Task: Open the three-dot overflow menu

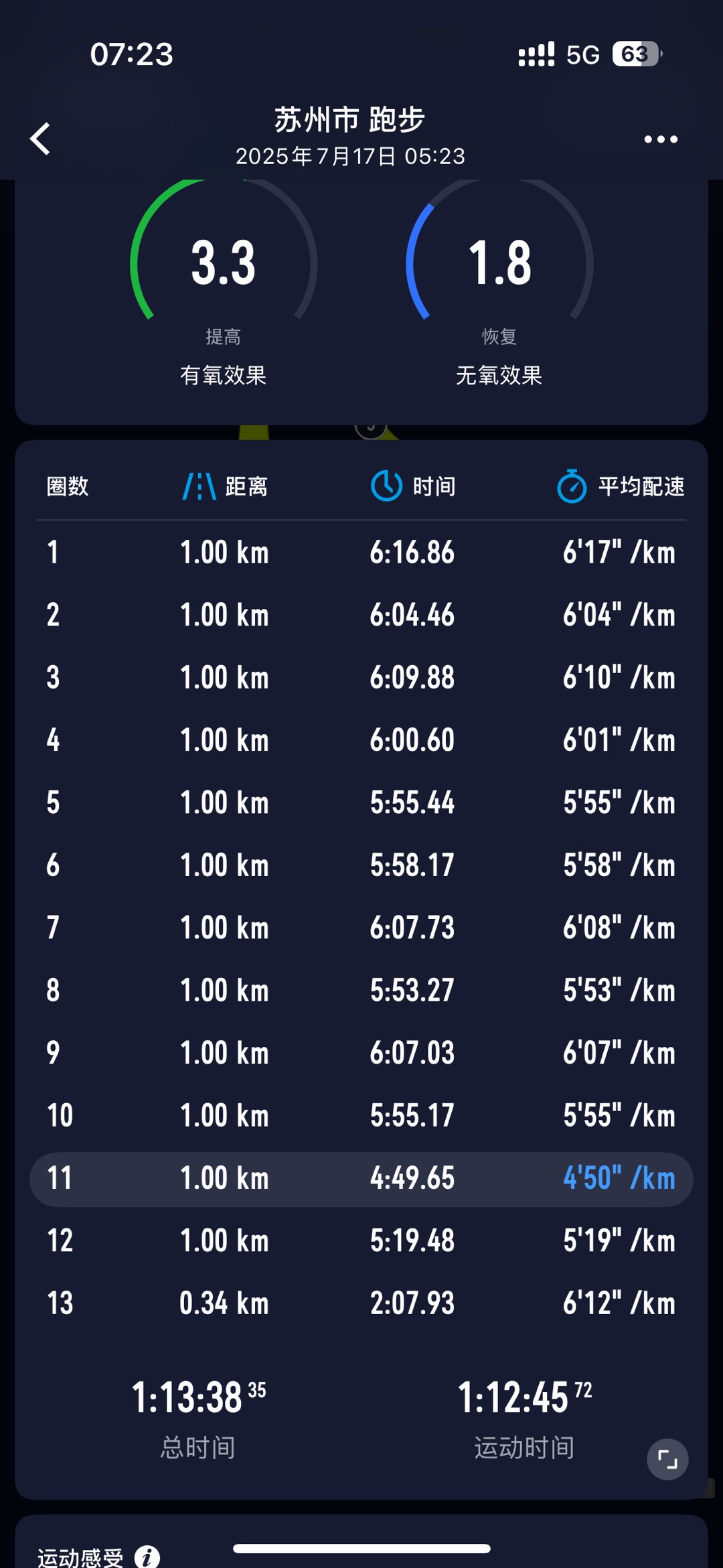Action: tap(661, 139)
